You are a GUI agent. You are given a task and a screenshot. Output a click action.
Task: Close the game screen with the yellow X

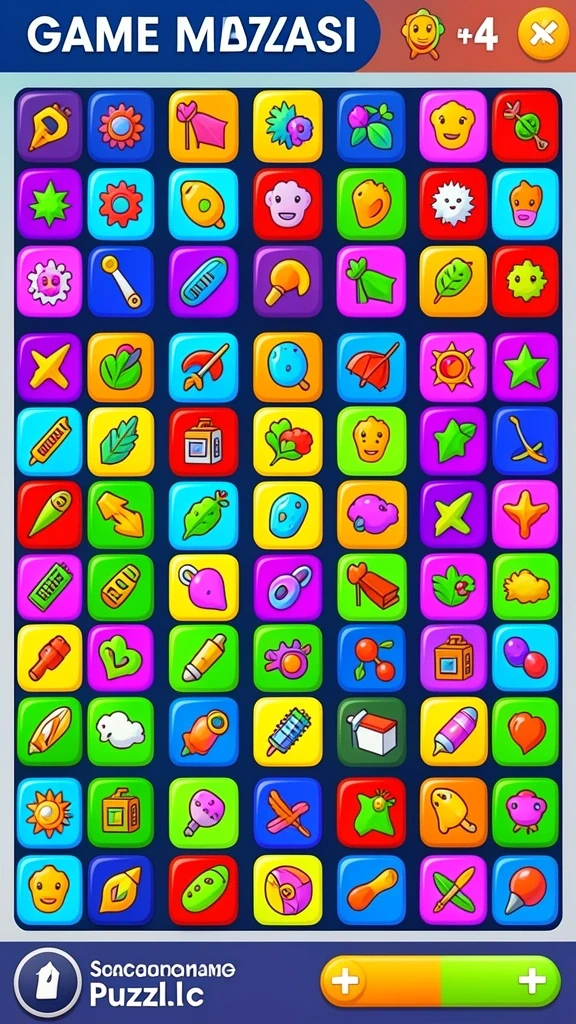(x=543, y=33)
